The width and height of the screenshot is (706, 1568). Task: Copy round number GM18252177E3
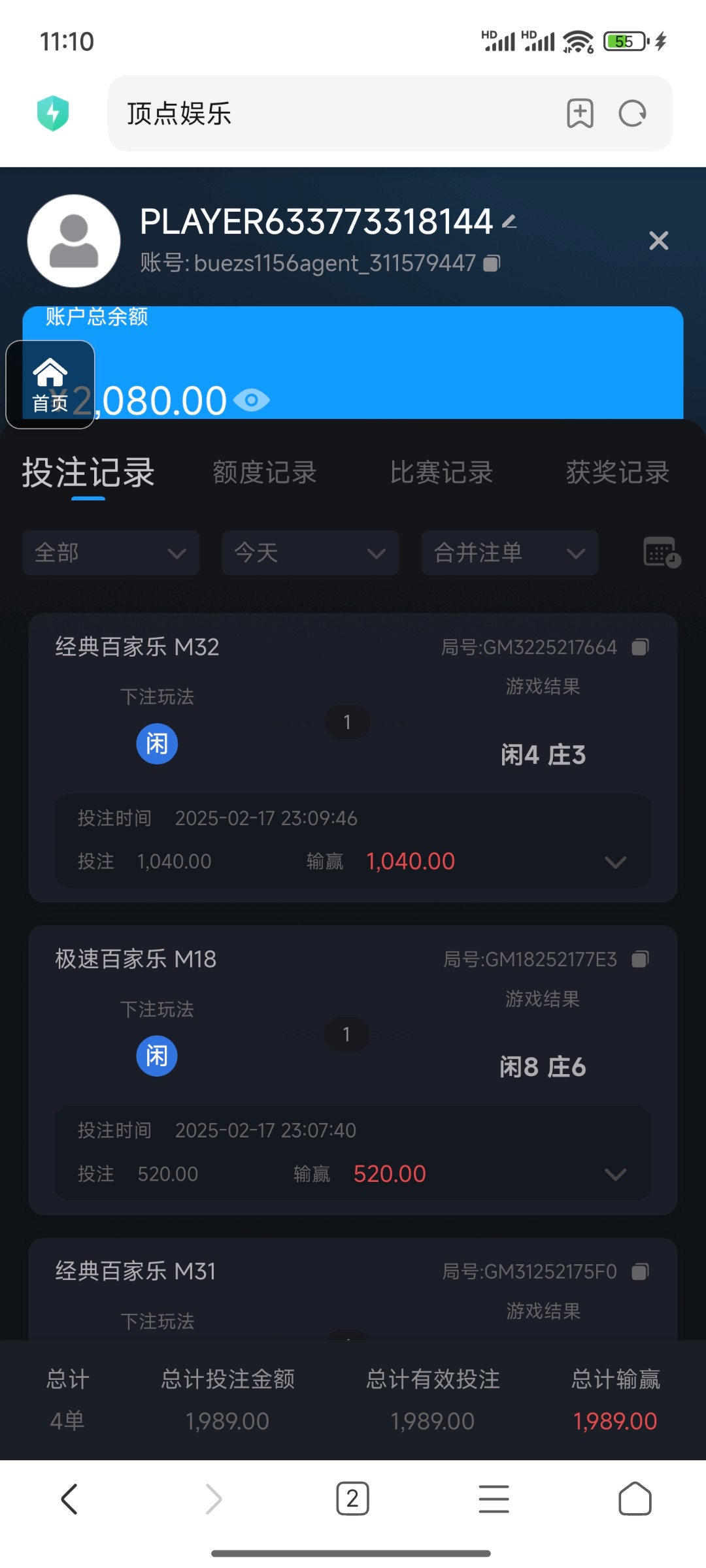640,959
